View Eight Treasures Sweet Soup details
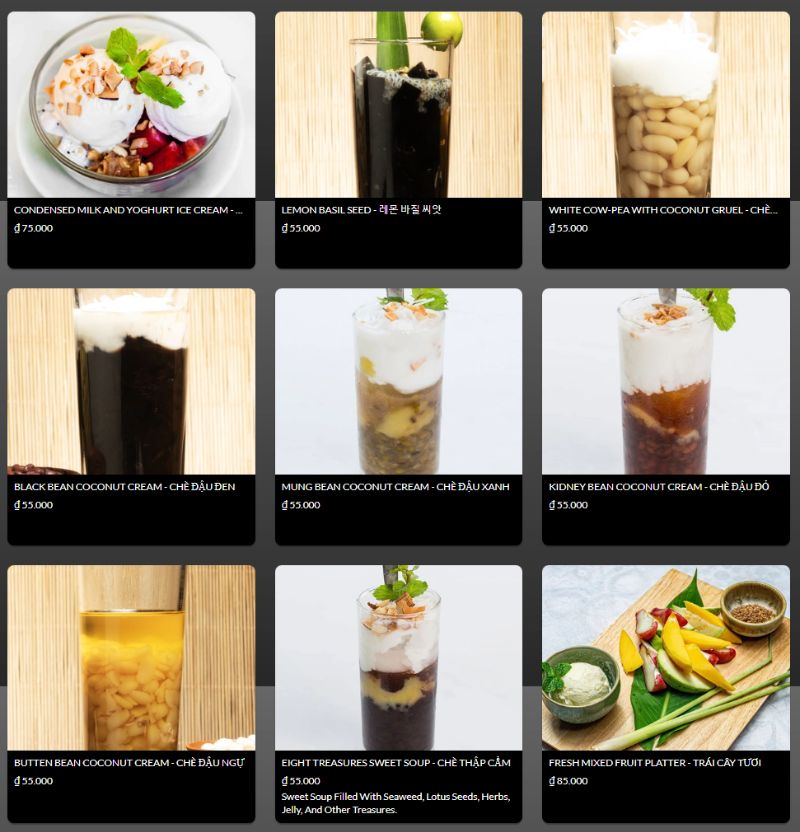Viewport: 800px width, 832px height. (398, 658)
